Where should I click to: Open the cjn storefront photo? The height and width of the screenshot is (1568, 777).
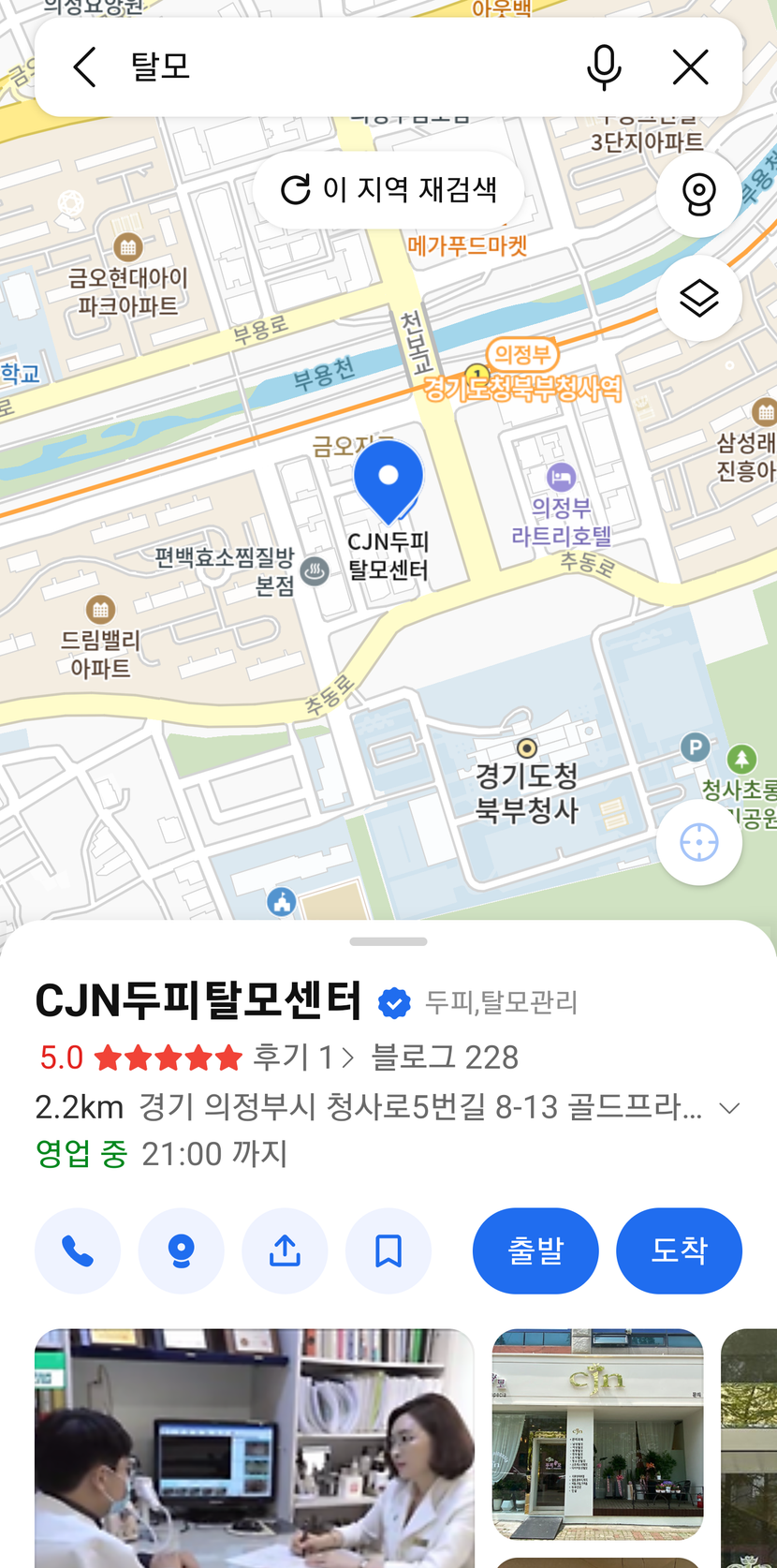(x=597, y=1433)
